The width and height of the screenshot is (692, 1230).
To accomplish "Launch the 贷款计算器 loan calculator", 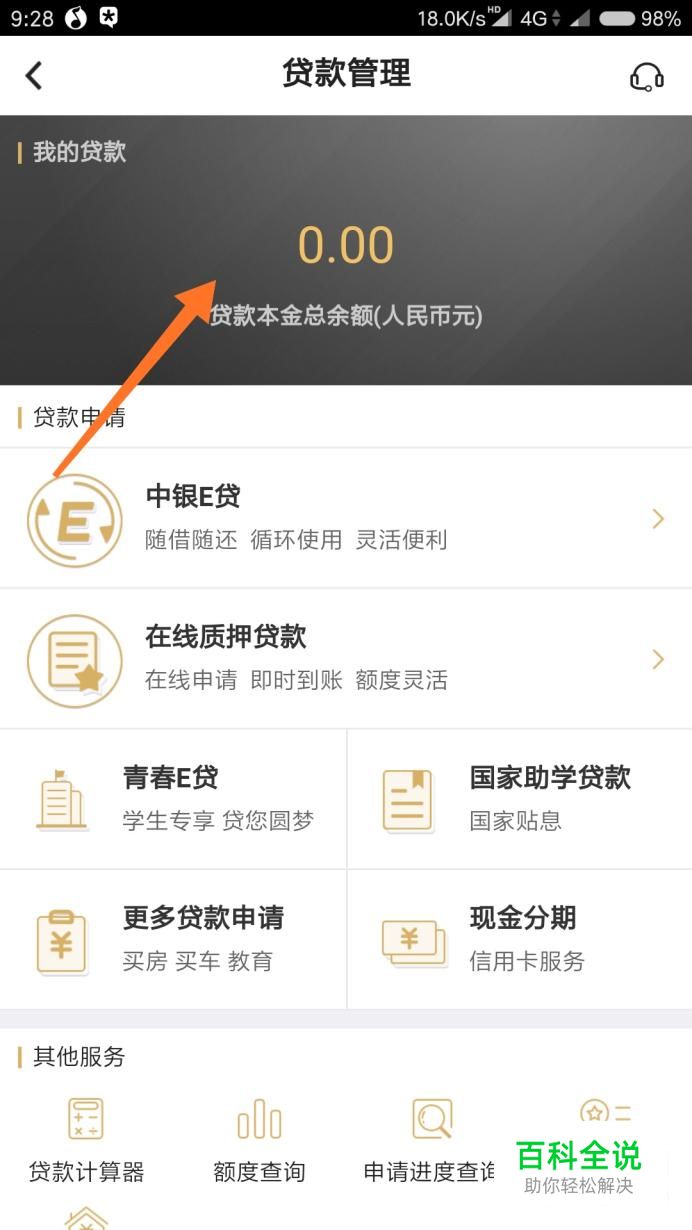I will [86, 1142].
